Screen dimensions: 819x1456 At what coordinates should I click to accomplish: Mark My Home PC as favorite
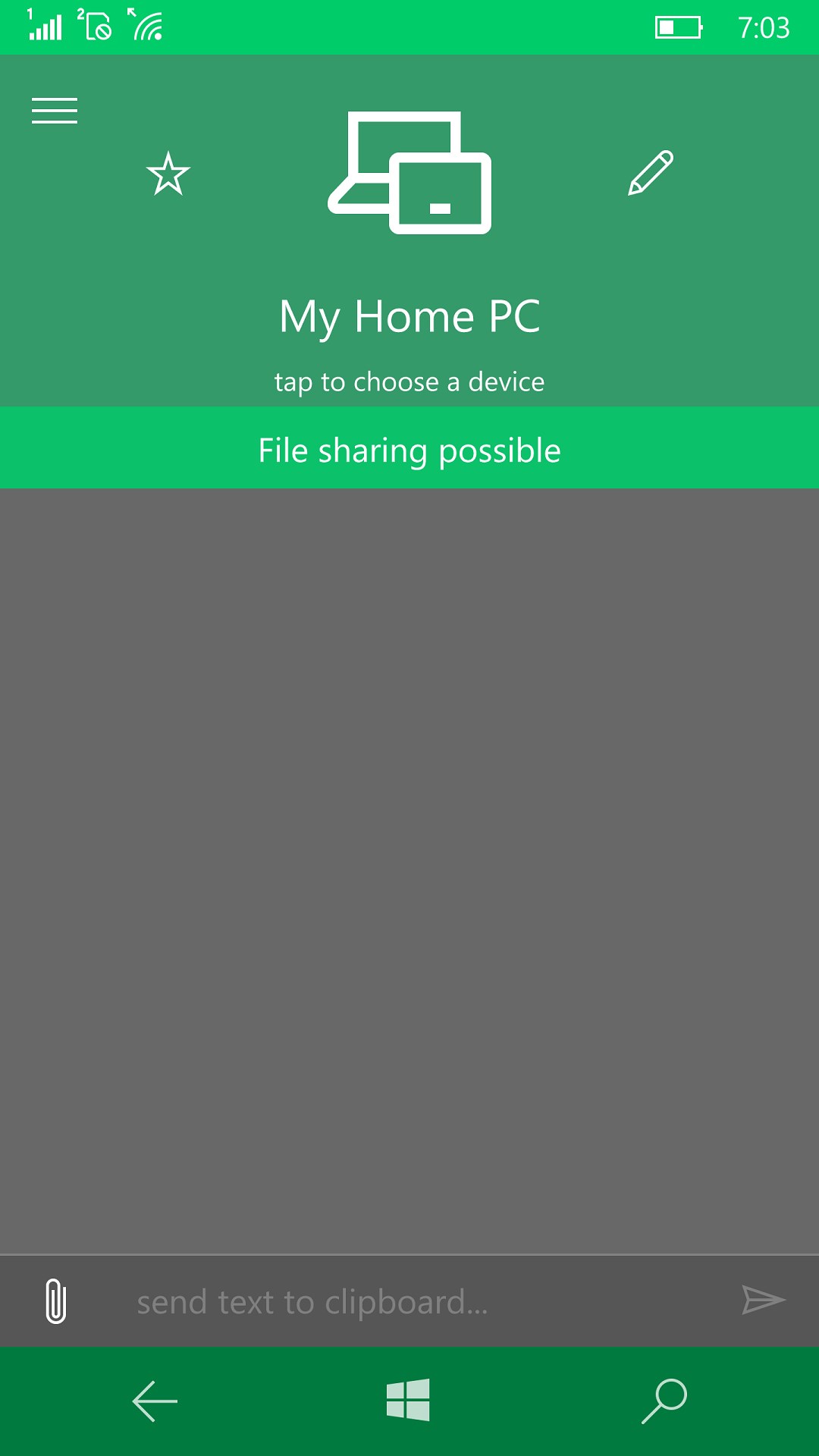coord(168,174)
